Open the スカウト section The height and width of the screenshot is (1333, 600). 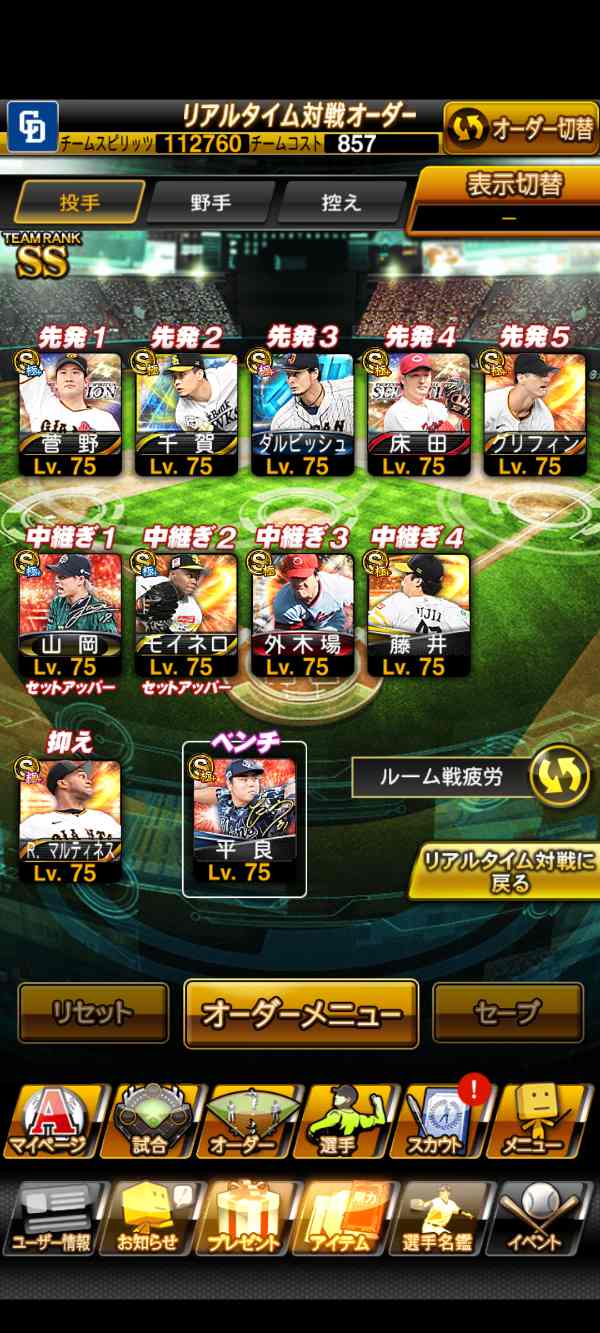pos(447,1122)
